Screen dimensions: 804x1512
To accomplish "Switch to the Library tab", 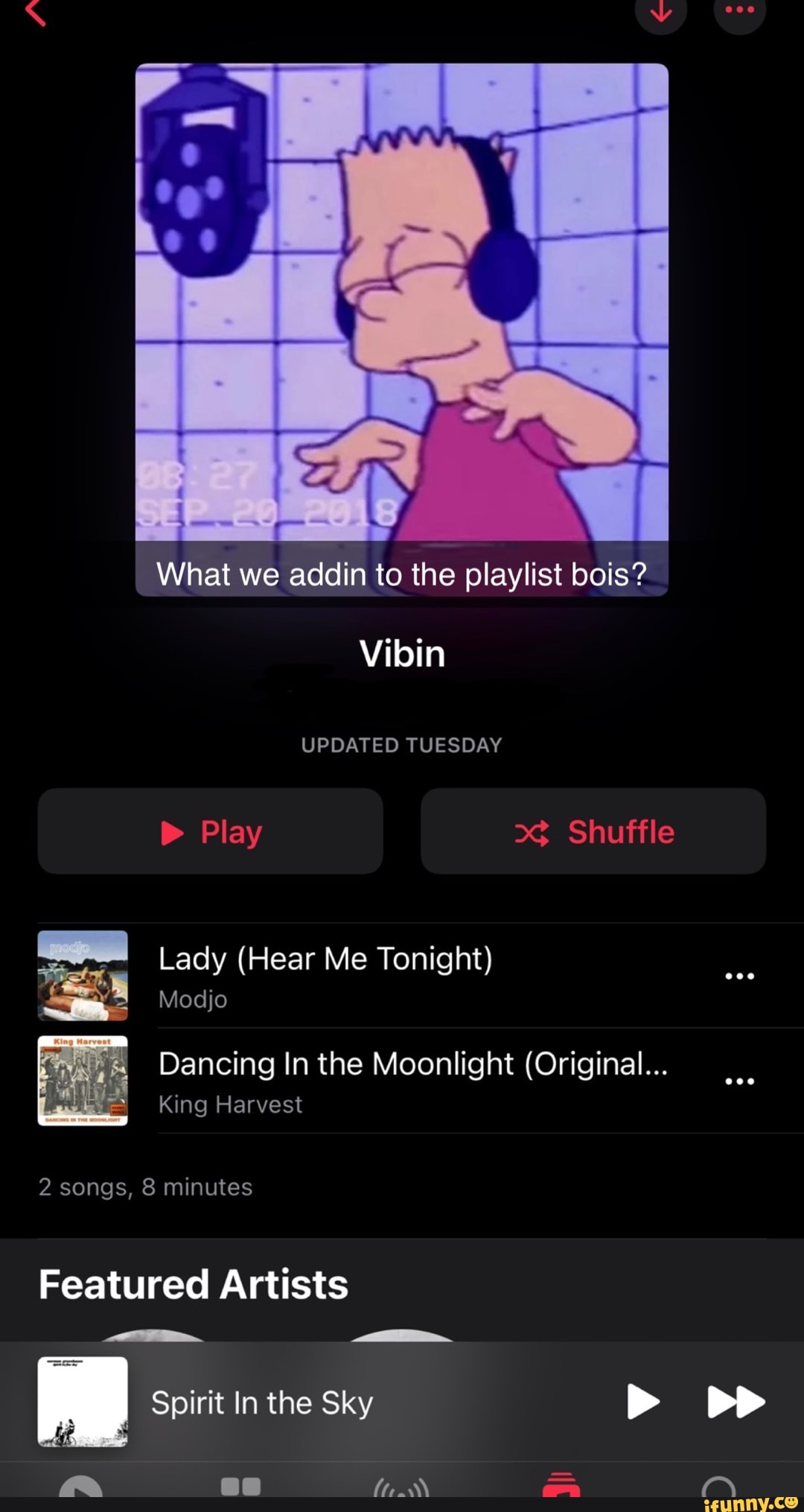I will pos(561,1485).
